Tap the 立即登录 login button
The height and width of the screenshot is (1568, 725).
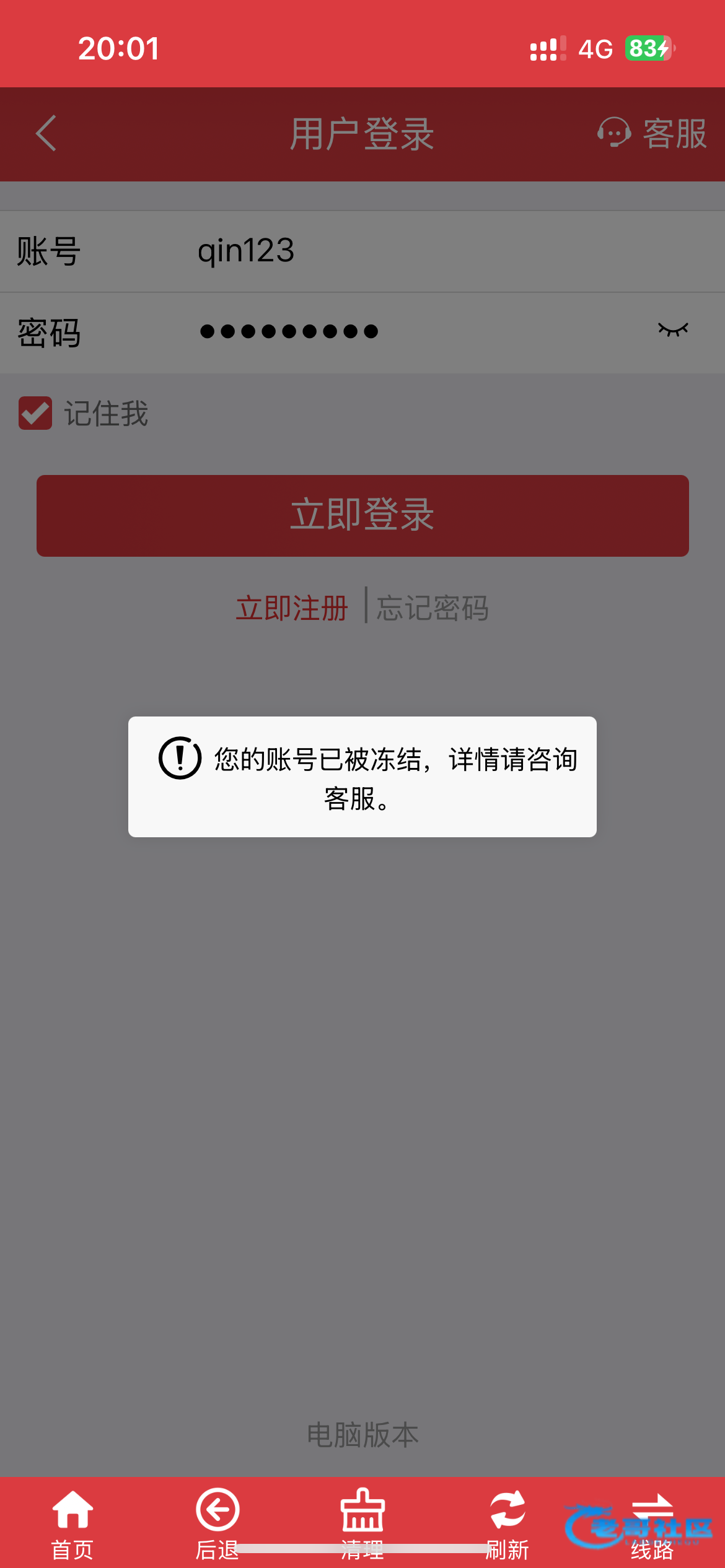click(x=362, y=515)
